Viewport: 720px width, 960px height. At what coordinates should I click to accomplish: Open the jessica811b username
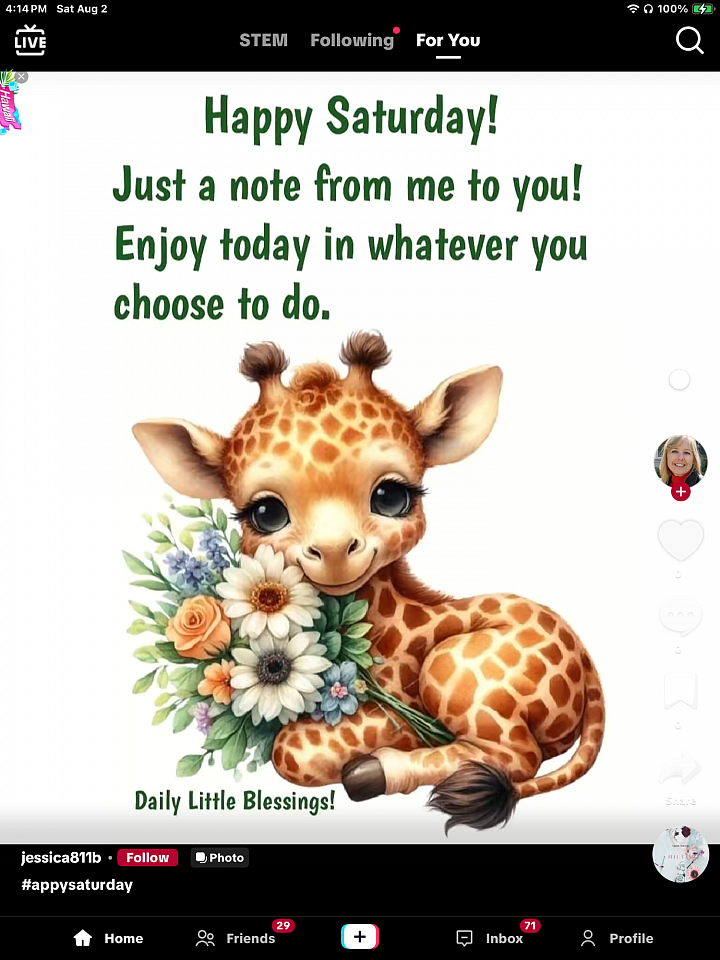[x=60, y=857]
